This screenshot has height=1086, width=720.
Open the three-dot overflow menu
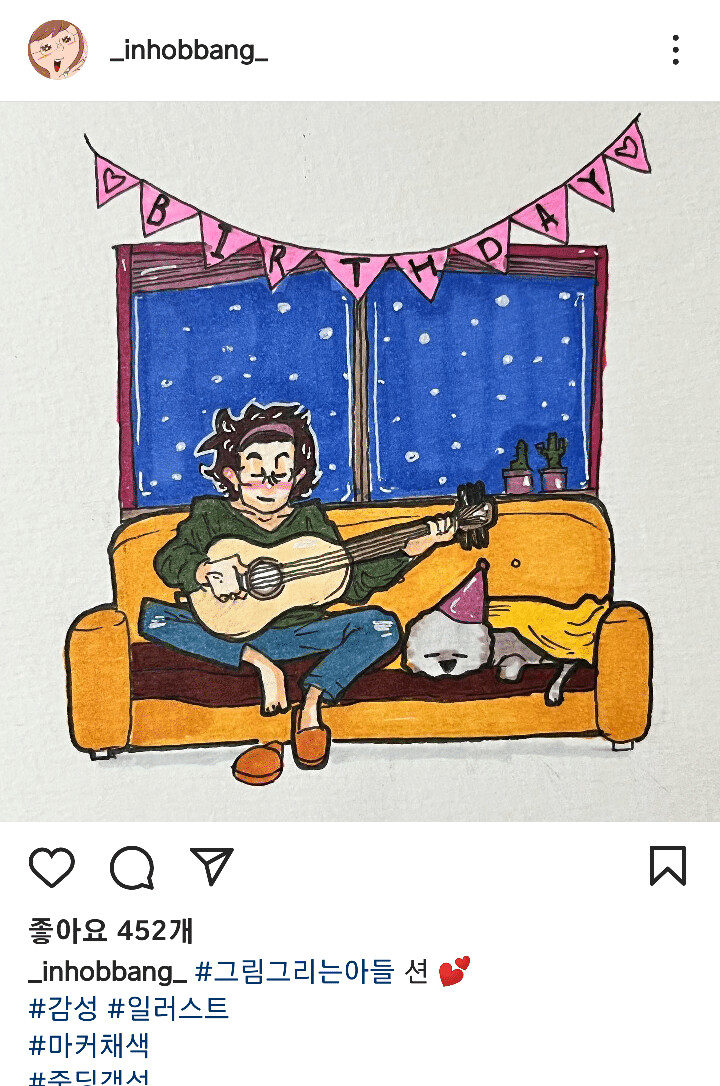click(x=676, y=50)
